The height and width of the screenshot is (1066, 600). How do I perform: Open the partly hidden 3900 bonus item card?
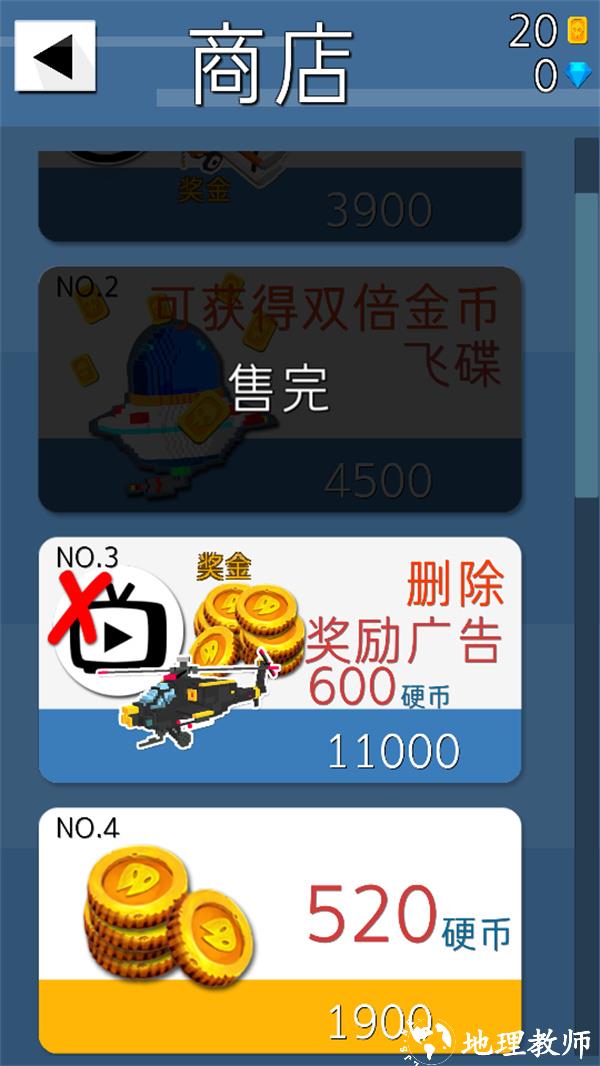click(280, 198)
